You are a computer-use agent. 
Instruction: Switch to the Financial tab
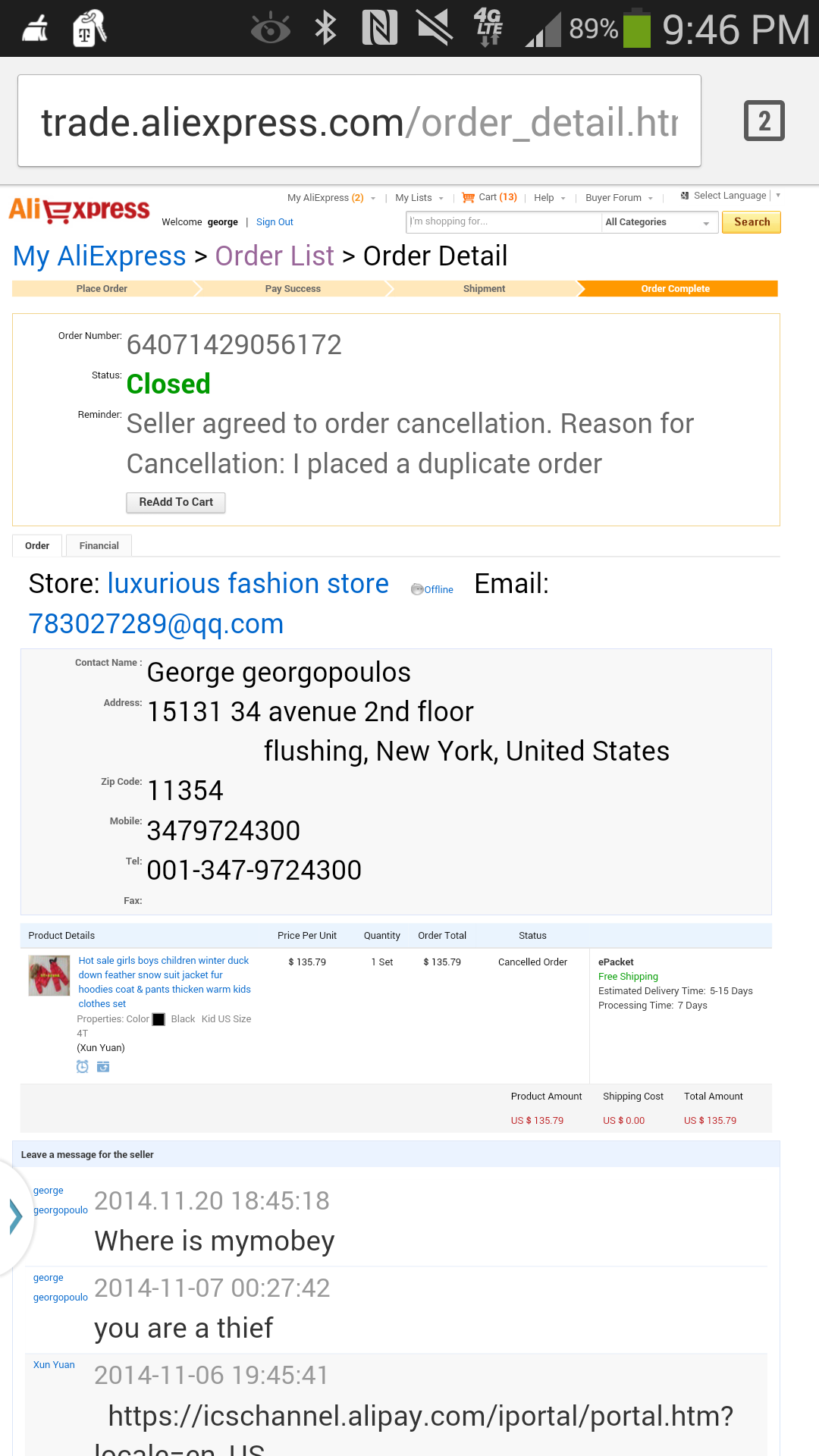point(99,545)
